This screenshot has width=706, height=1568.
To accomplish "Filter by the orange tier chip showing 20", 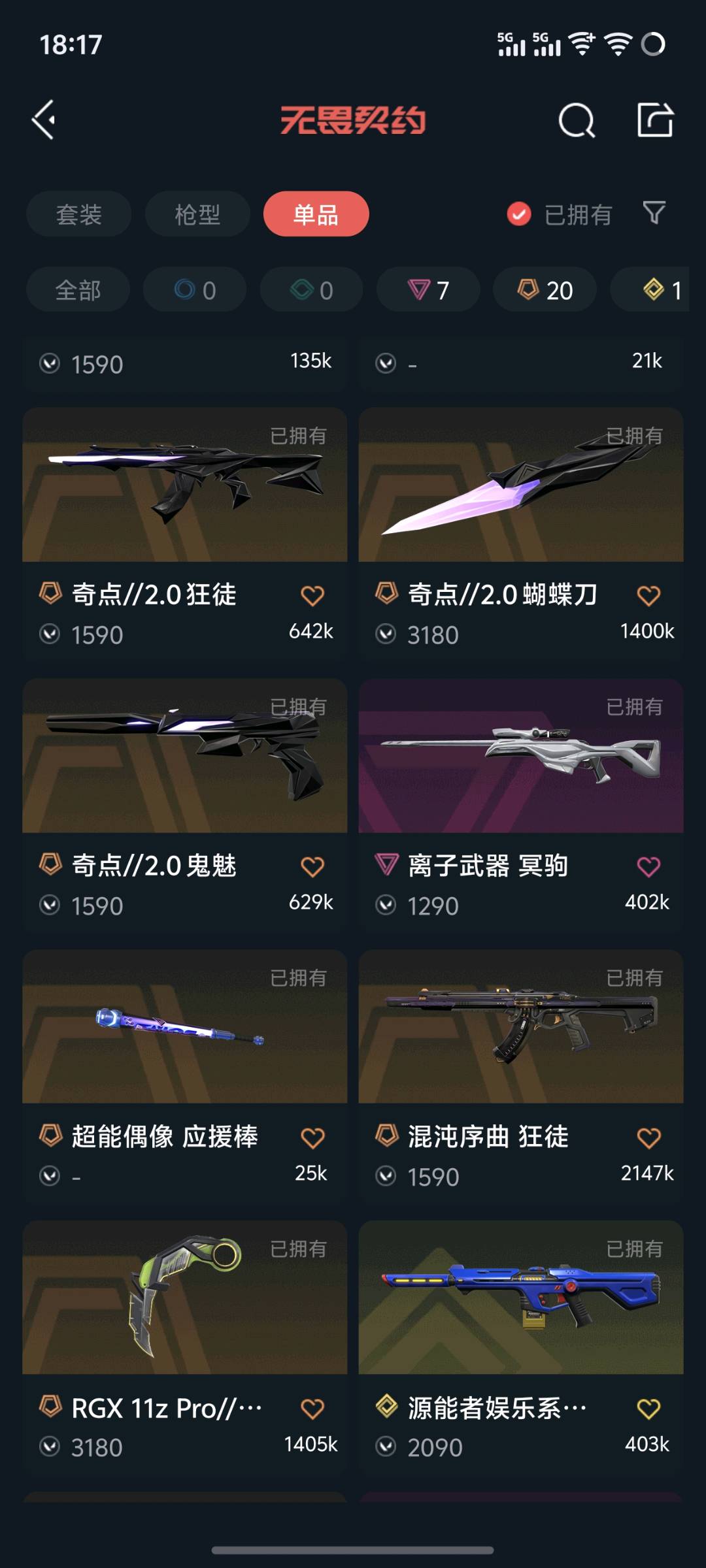I will coord(545,290).
